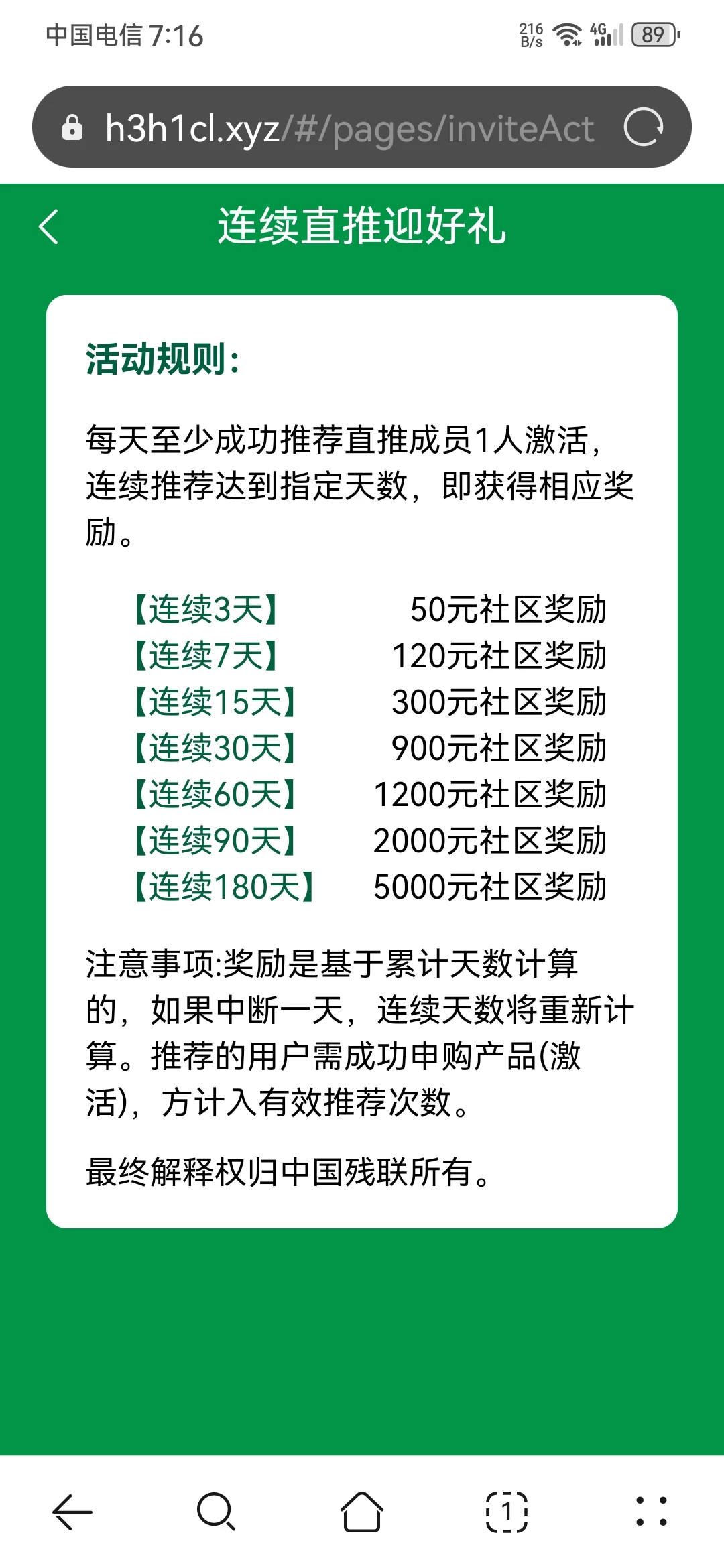724x1568 pixels.
Task: Reload the current web page
Action: coord(643,127)
